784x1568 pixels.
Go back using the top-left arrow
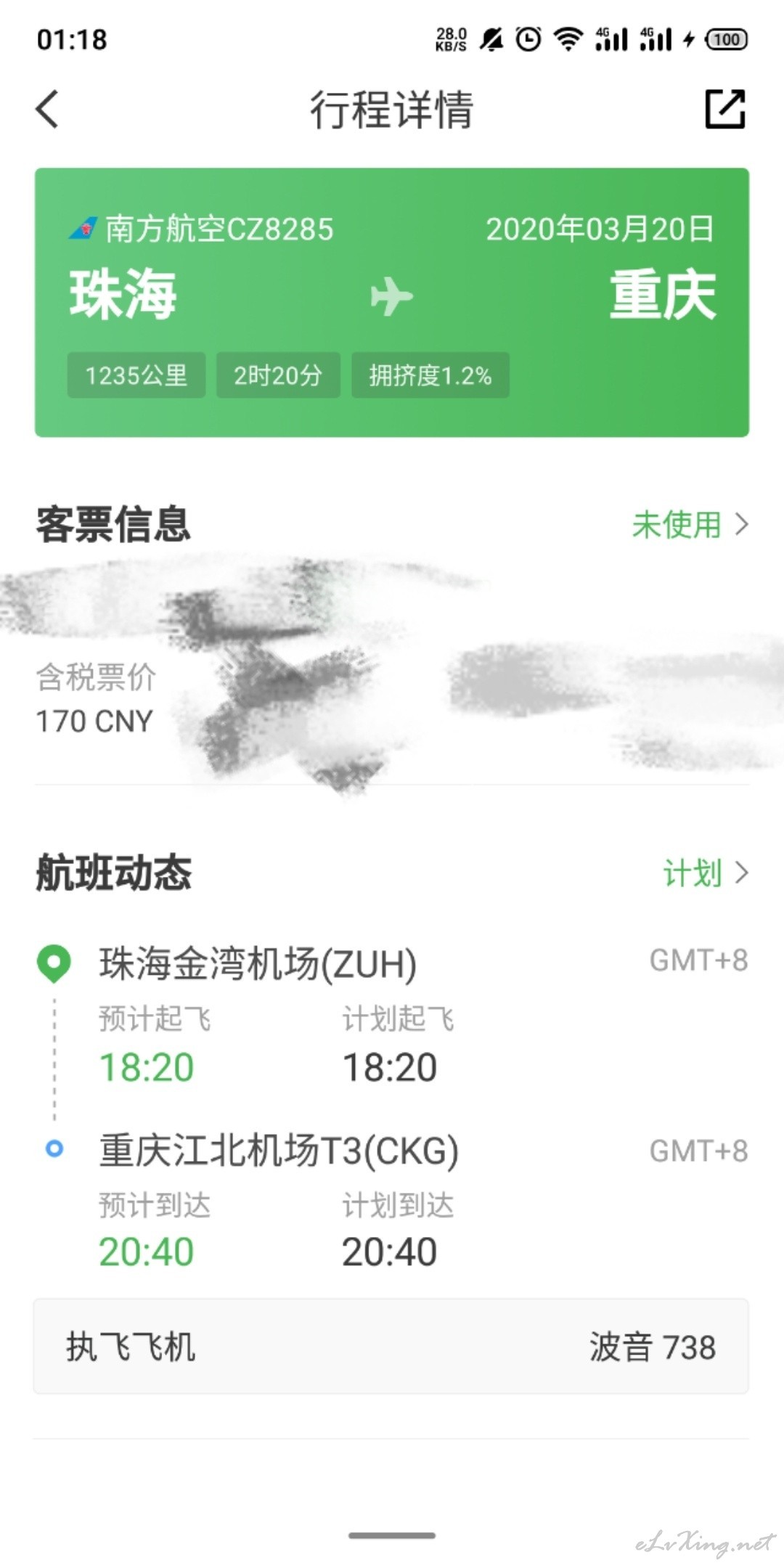pyautogui.click(x=47, y=110)
